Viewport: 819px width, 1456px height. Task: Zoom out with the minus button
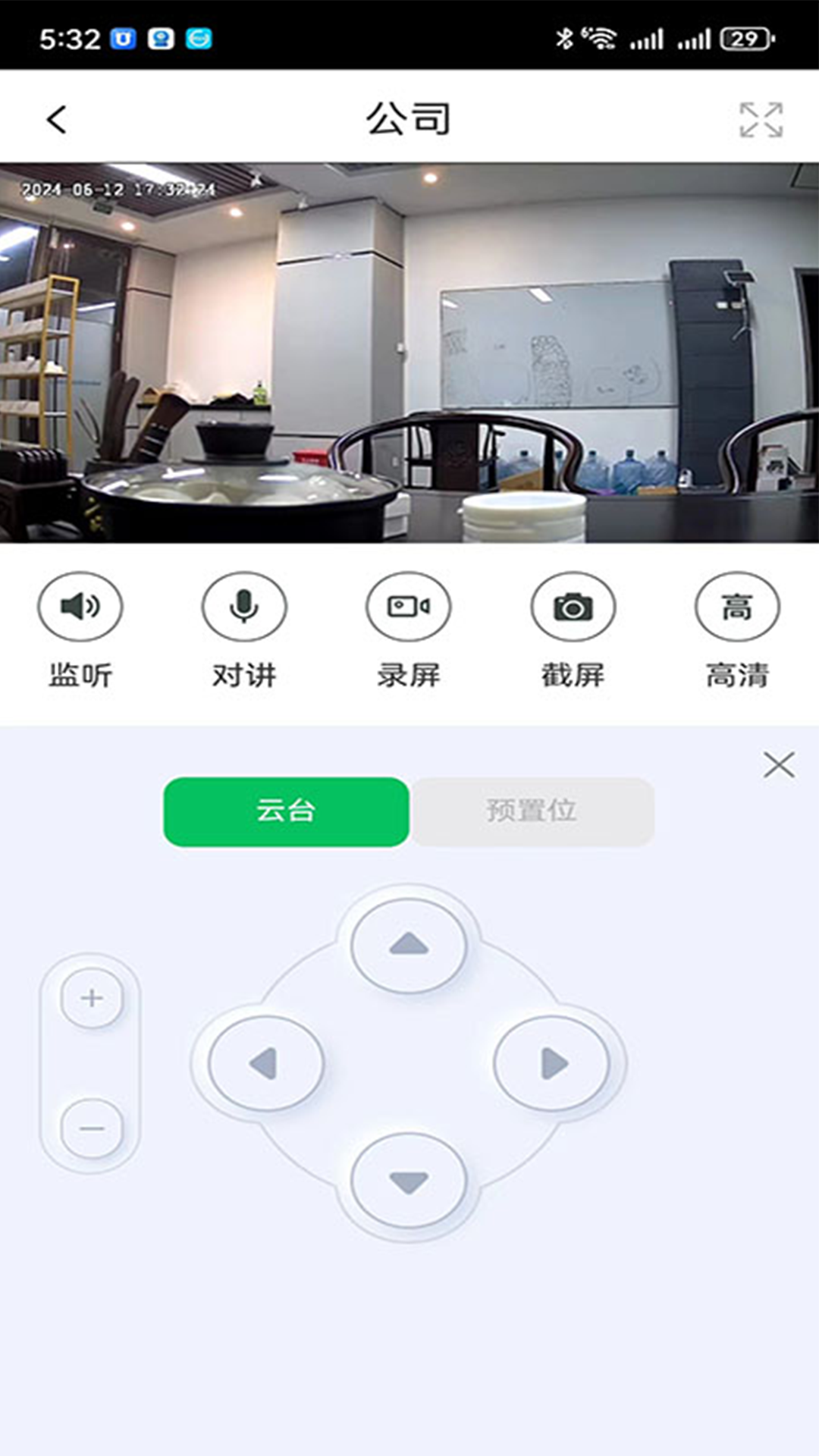pos(92,1129)
